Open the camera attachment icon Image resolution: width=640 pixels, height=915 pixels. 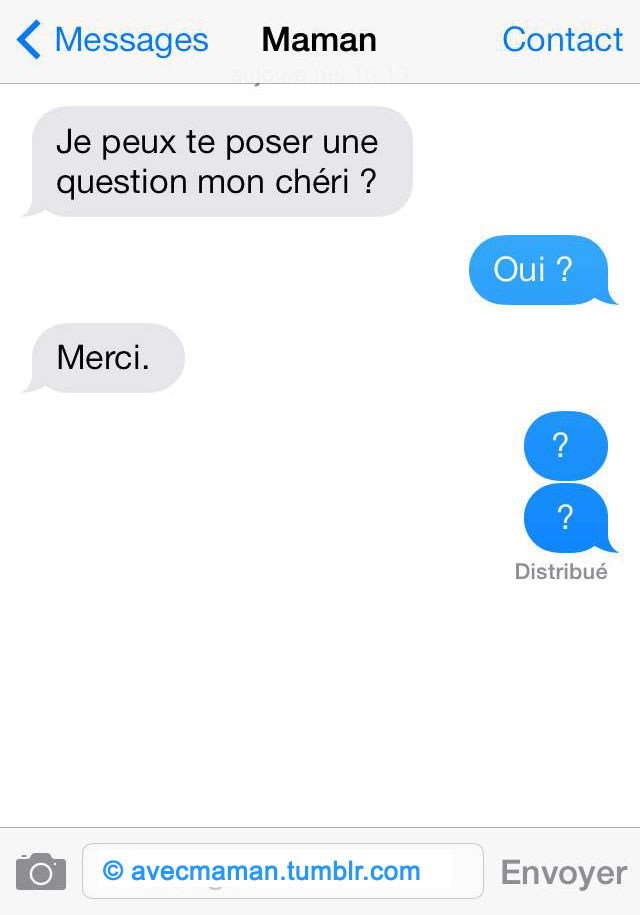tap(41, 872)
